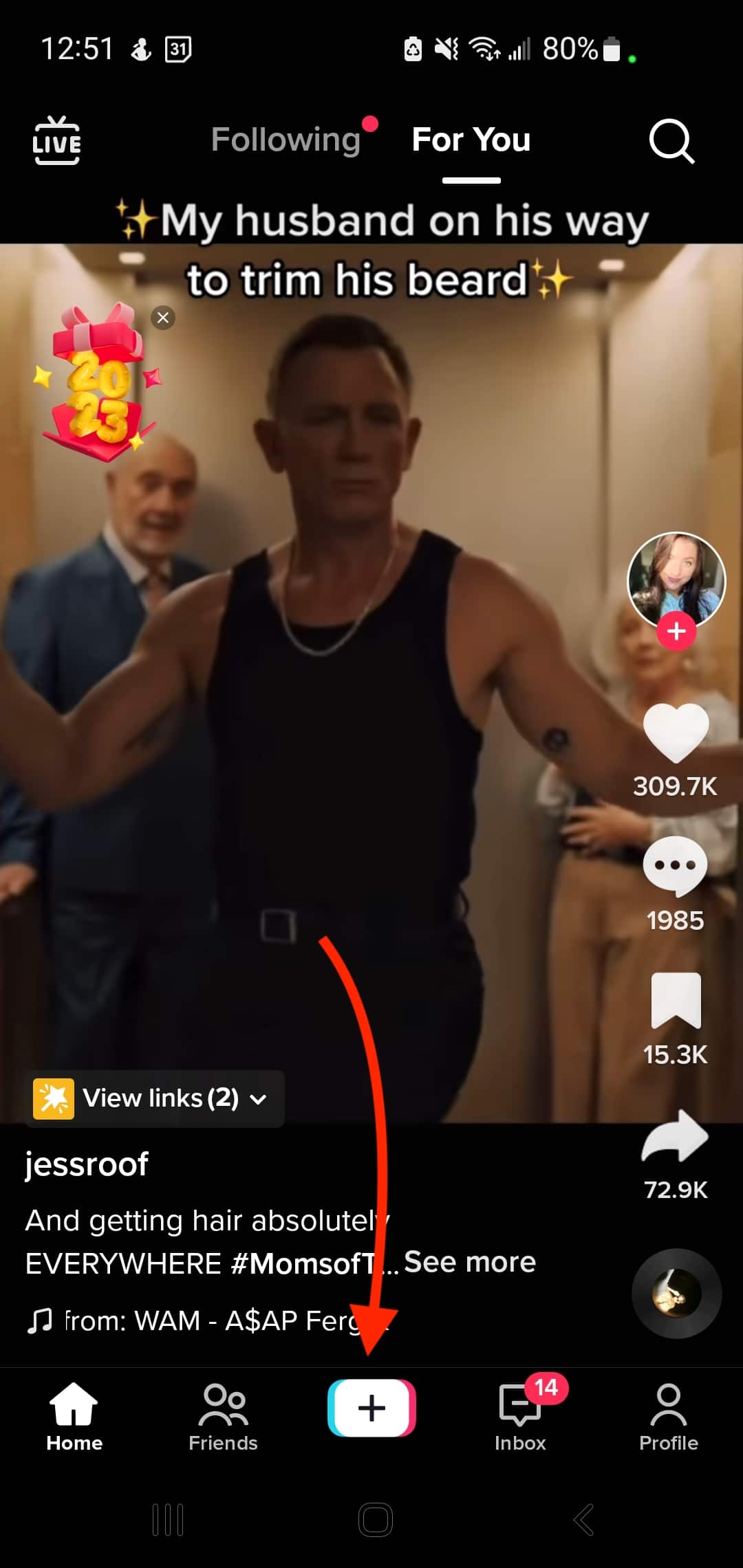Open the spinning sound disc
743x1568 pixels.
click(676, 1294)
